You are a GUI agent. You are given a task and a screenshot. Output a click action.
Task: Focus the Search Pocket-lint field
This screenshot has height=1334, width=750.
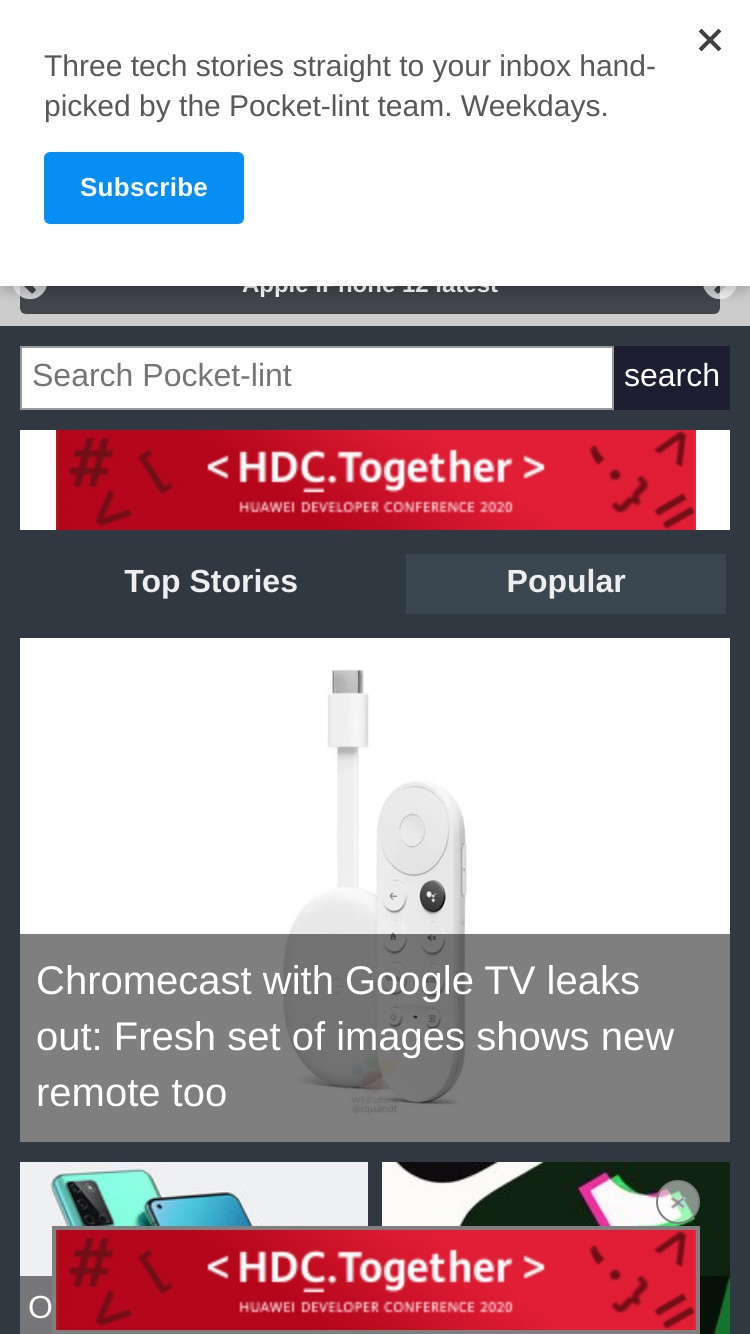click(317, 378)
